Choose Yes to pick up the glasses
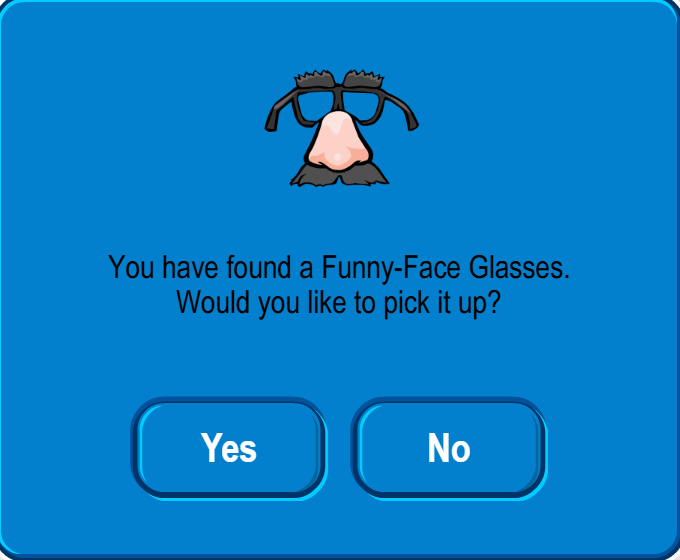 229,448
